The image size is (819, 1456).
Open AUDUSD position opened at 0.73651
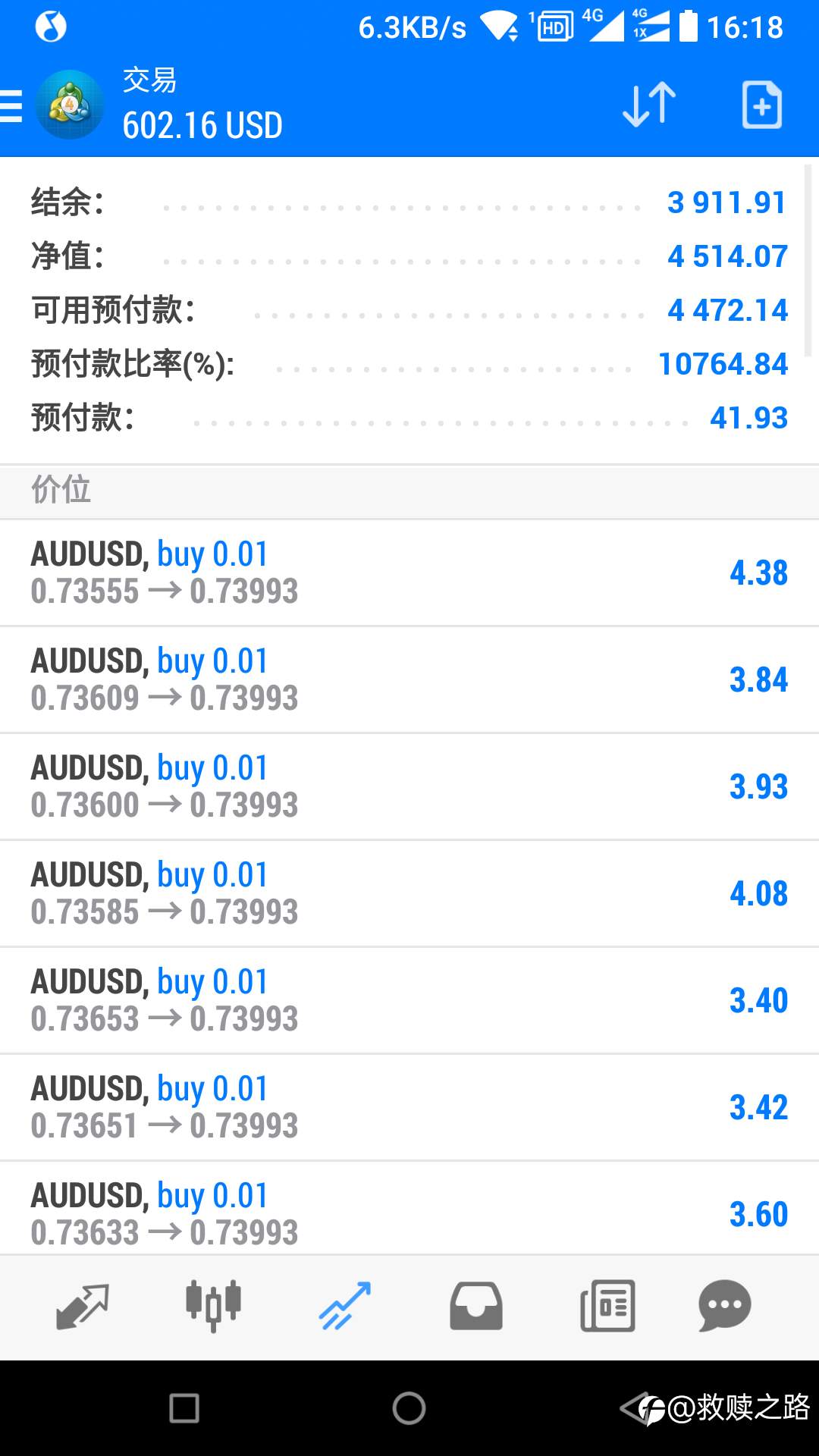(x=409, y=1107)
